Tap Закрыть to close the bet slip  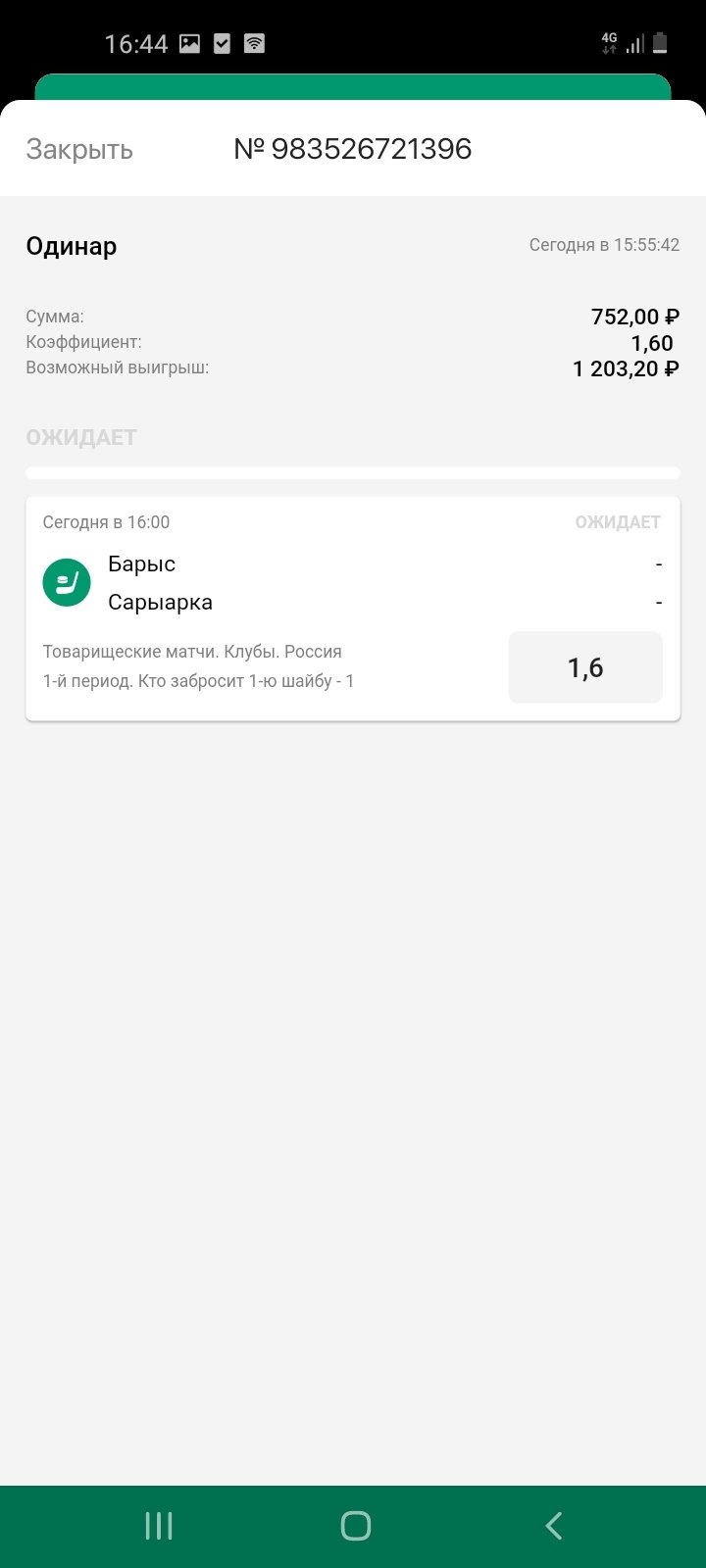[79, 149]
